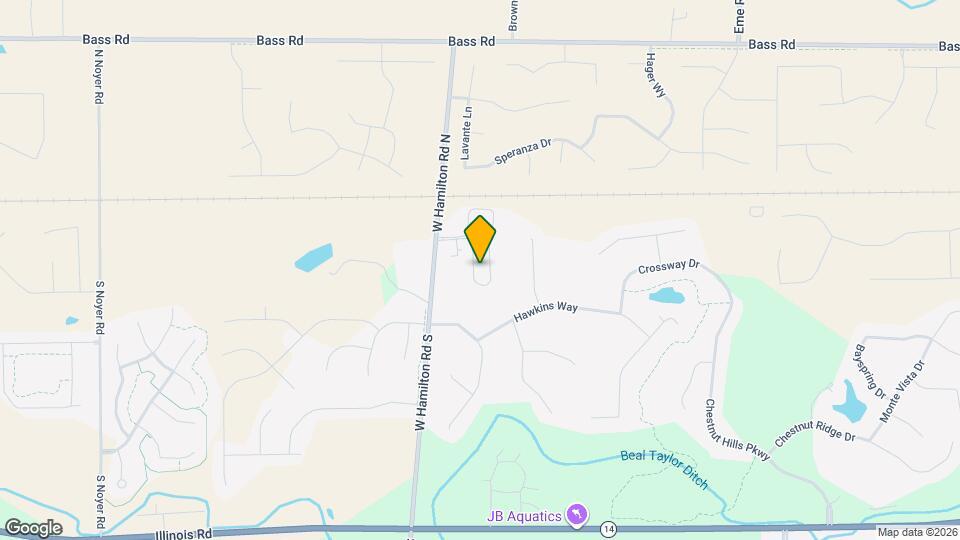Open the JB Aquatics place marker
This screenshot has width=960, height=540.
pos(576,515)
